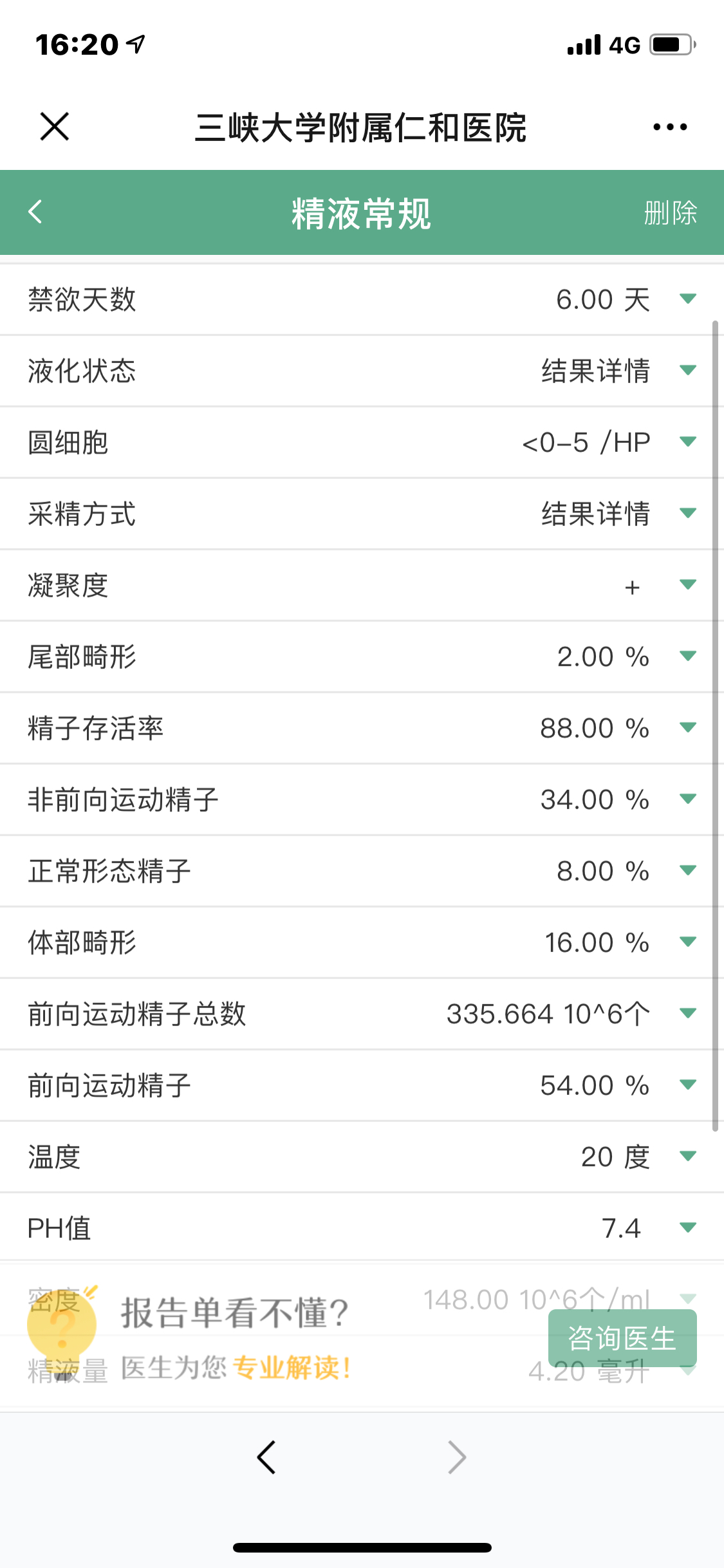Expand the 精子存活率 row
Screen dimensions: 724x1568
362,728
